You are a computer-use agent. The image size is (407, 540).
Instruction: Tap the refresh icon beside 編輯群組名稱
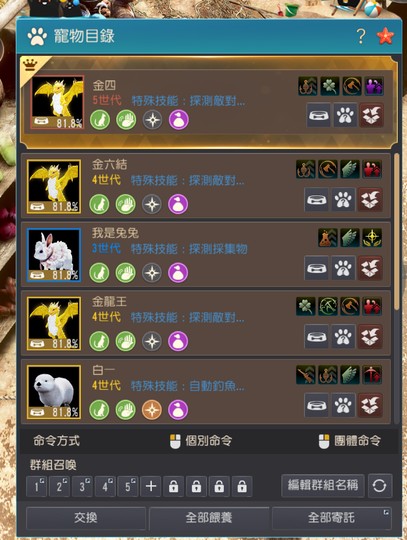379,485
